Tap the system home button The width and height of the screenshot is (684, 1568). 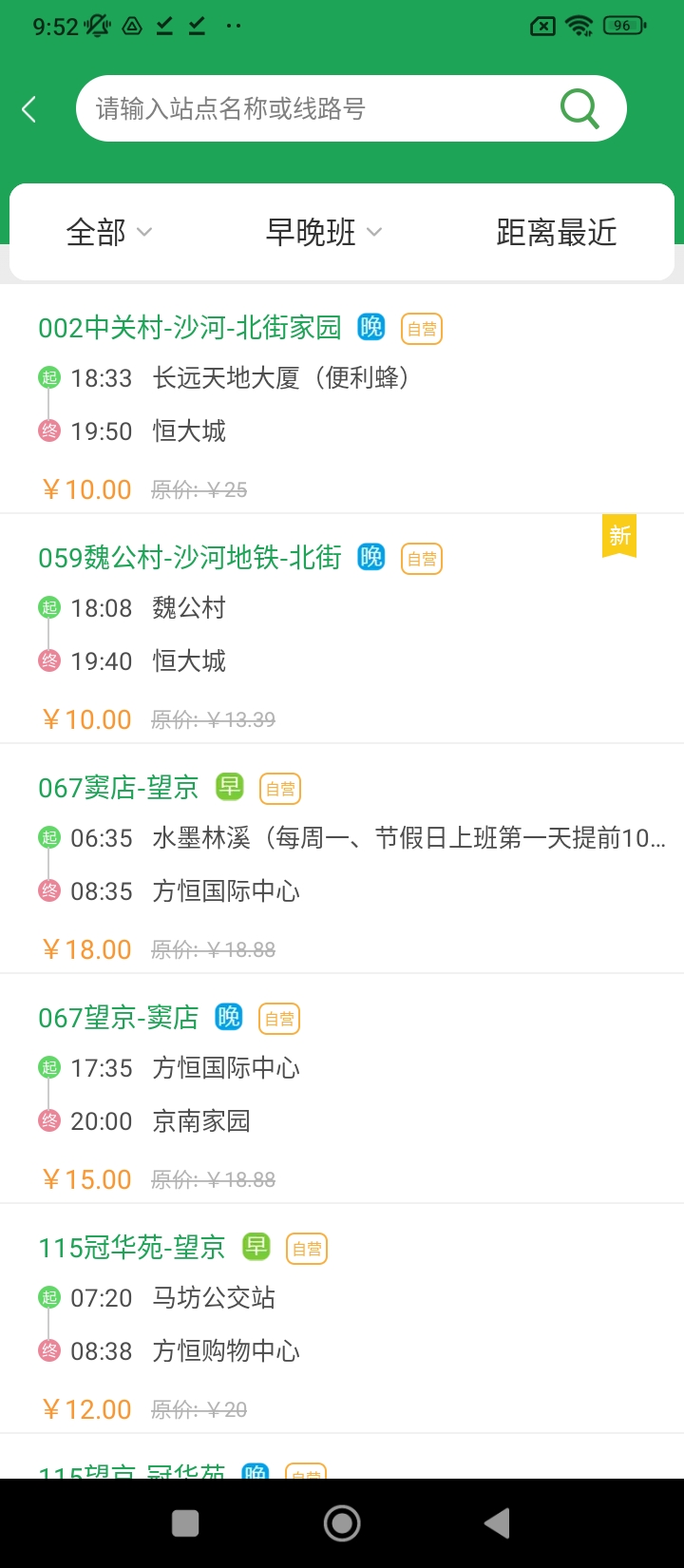click(x=342, y=1523)
